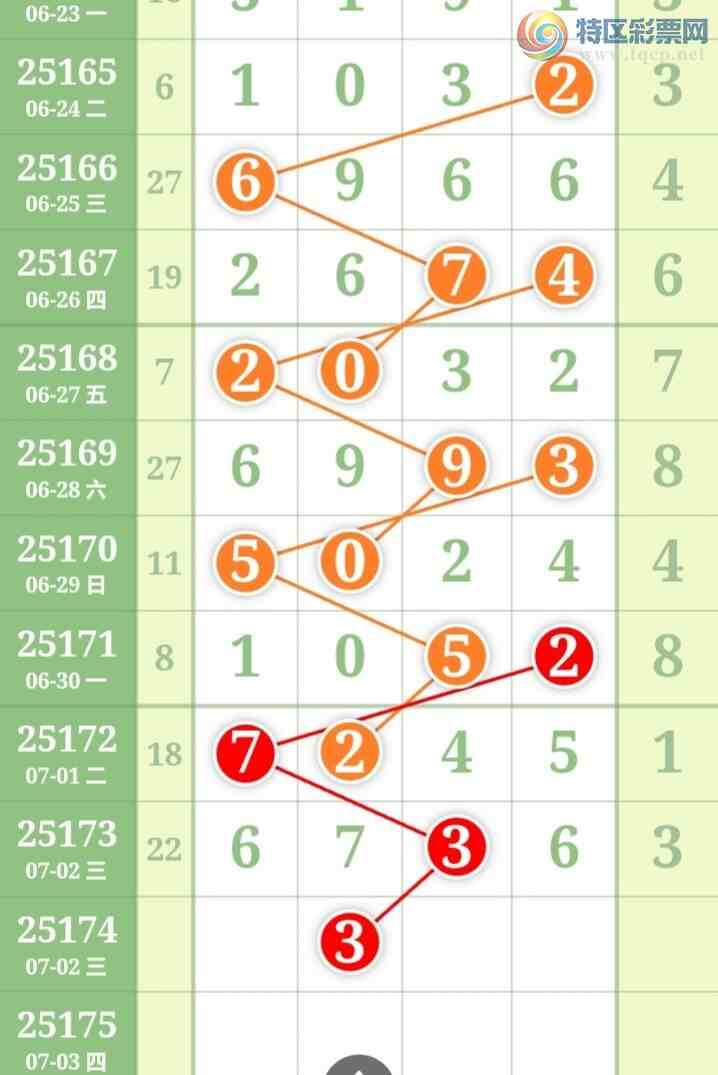Tap the gray up-arrow circle button
The image size is (718, 1075).
358,1067
